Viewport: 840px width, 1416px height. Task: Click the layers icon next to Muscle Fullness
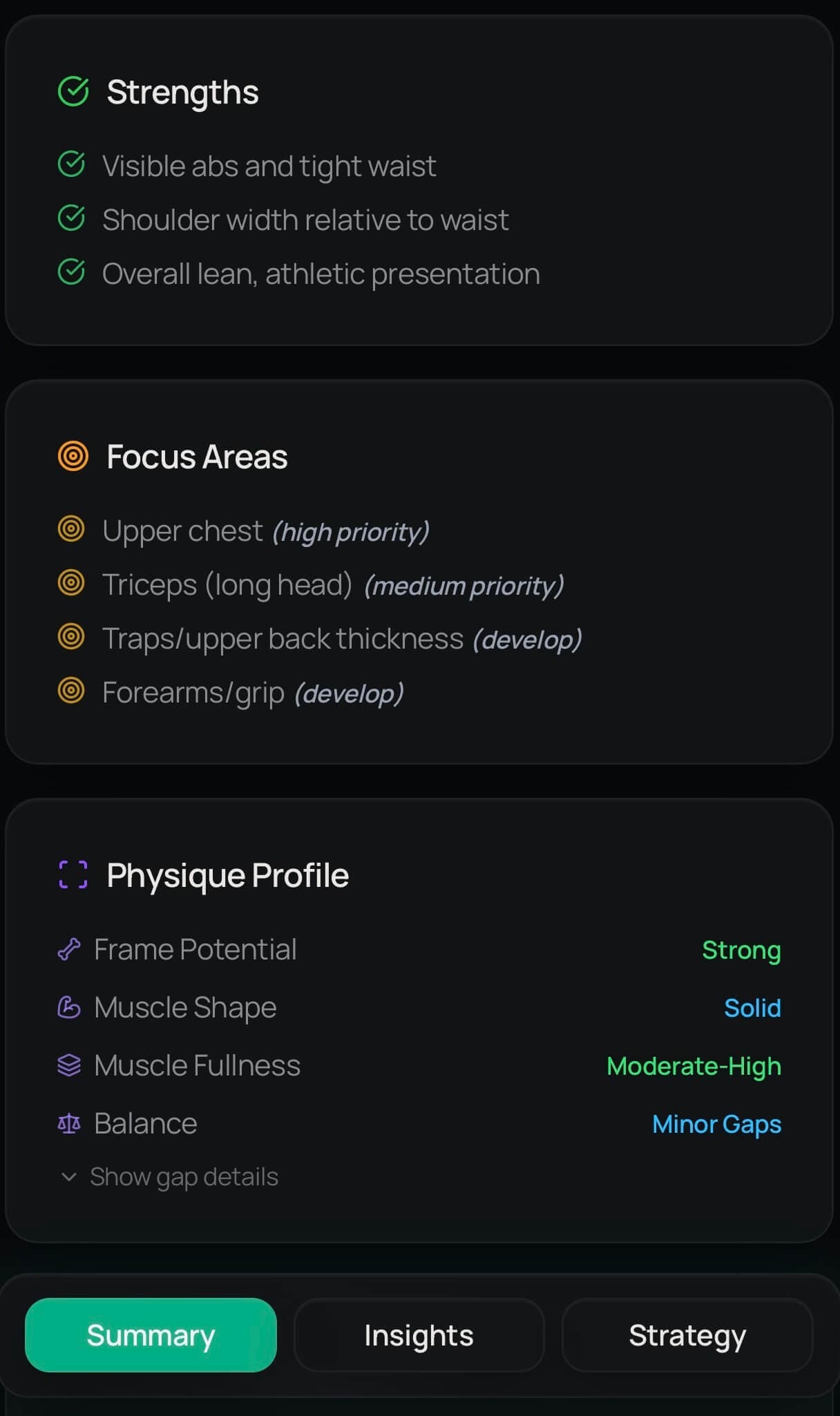69,1065
